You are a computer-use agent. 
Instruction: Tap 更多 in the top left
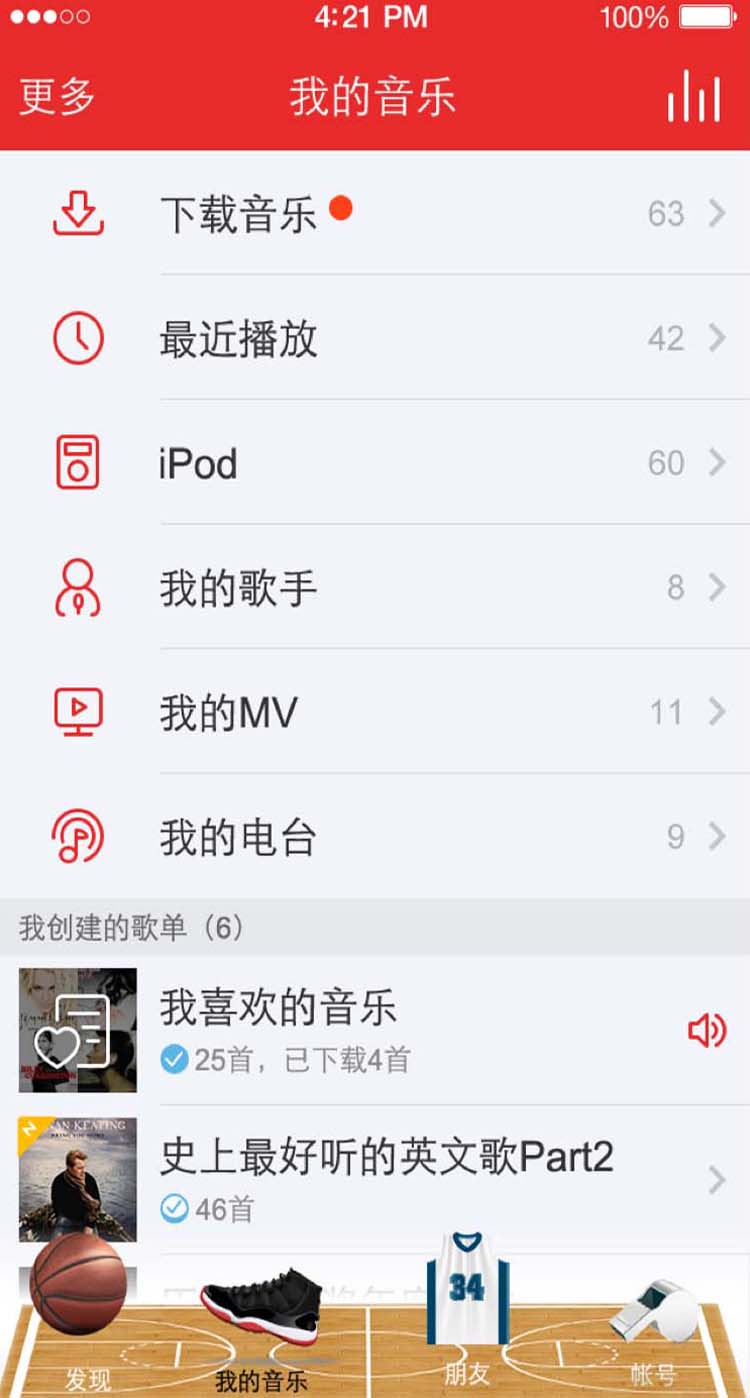(x=53, y=96)
